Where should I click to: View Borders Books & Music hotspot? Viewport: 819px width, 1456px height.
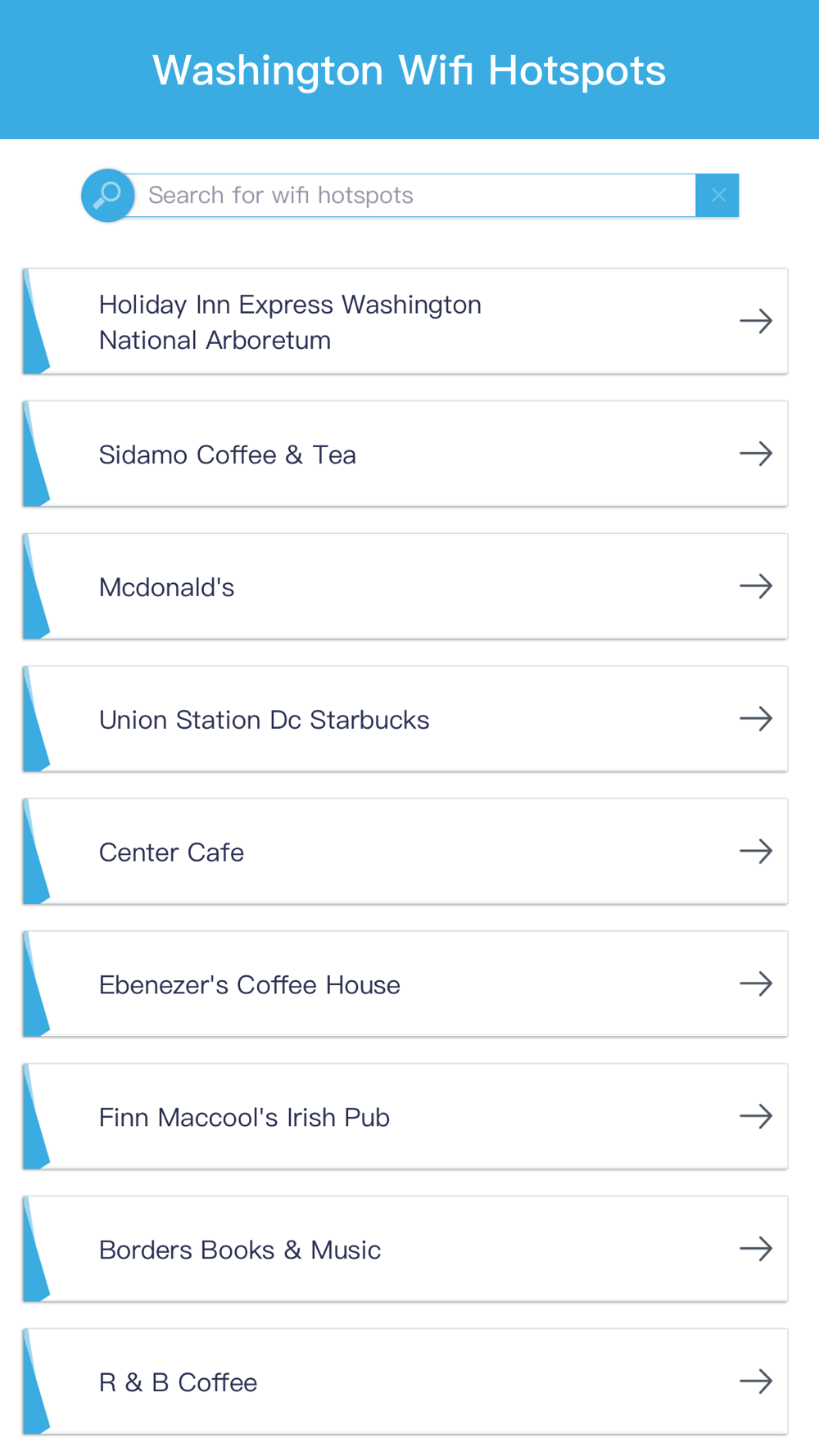(405, 1250)
